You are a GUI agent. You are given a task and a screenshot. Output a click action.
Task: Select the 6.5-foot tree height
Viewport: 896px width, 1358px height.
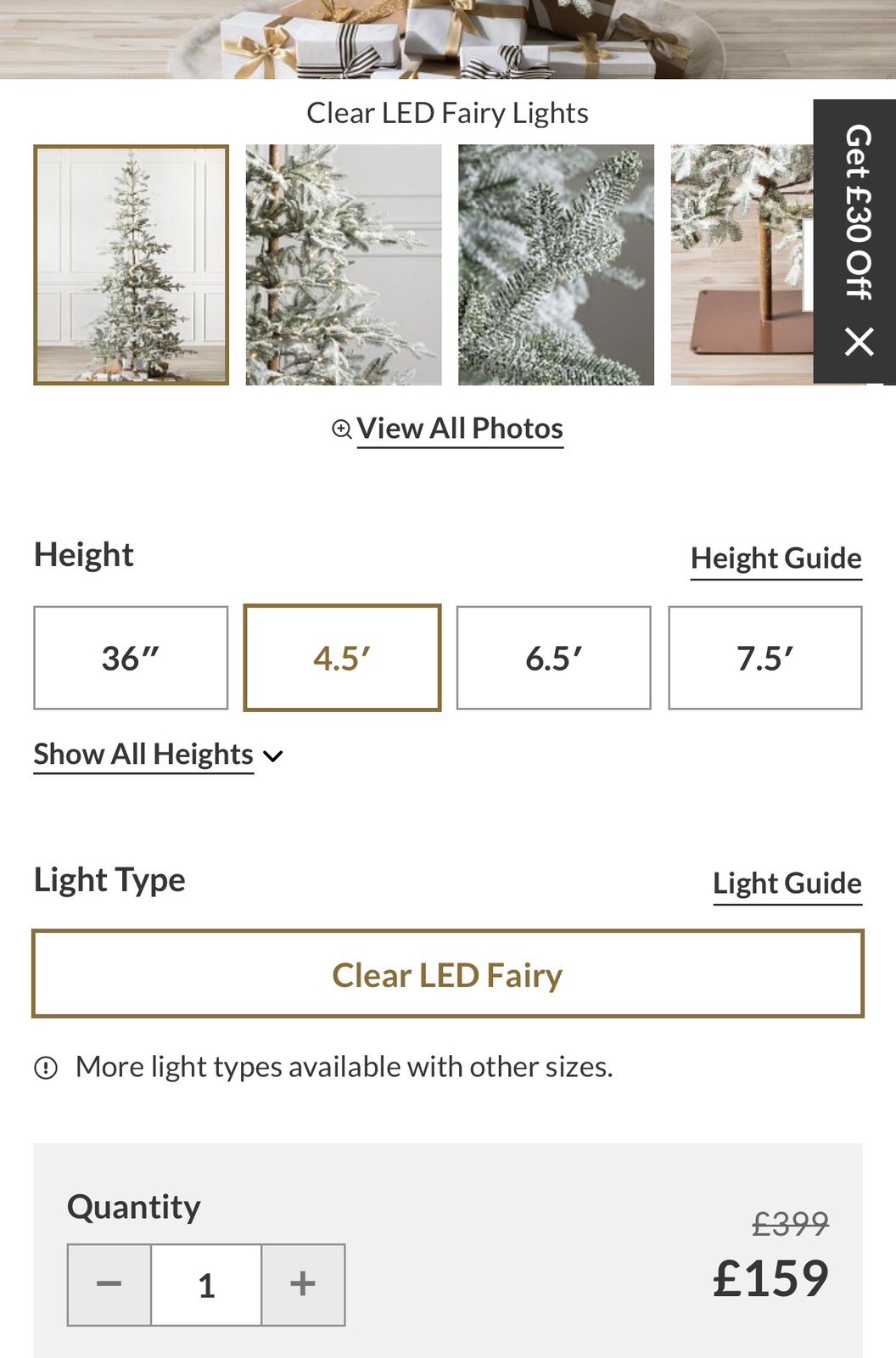[x=552, y=657]
